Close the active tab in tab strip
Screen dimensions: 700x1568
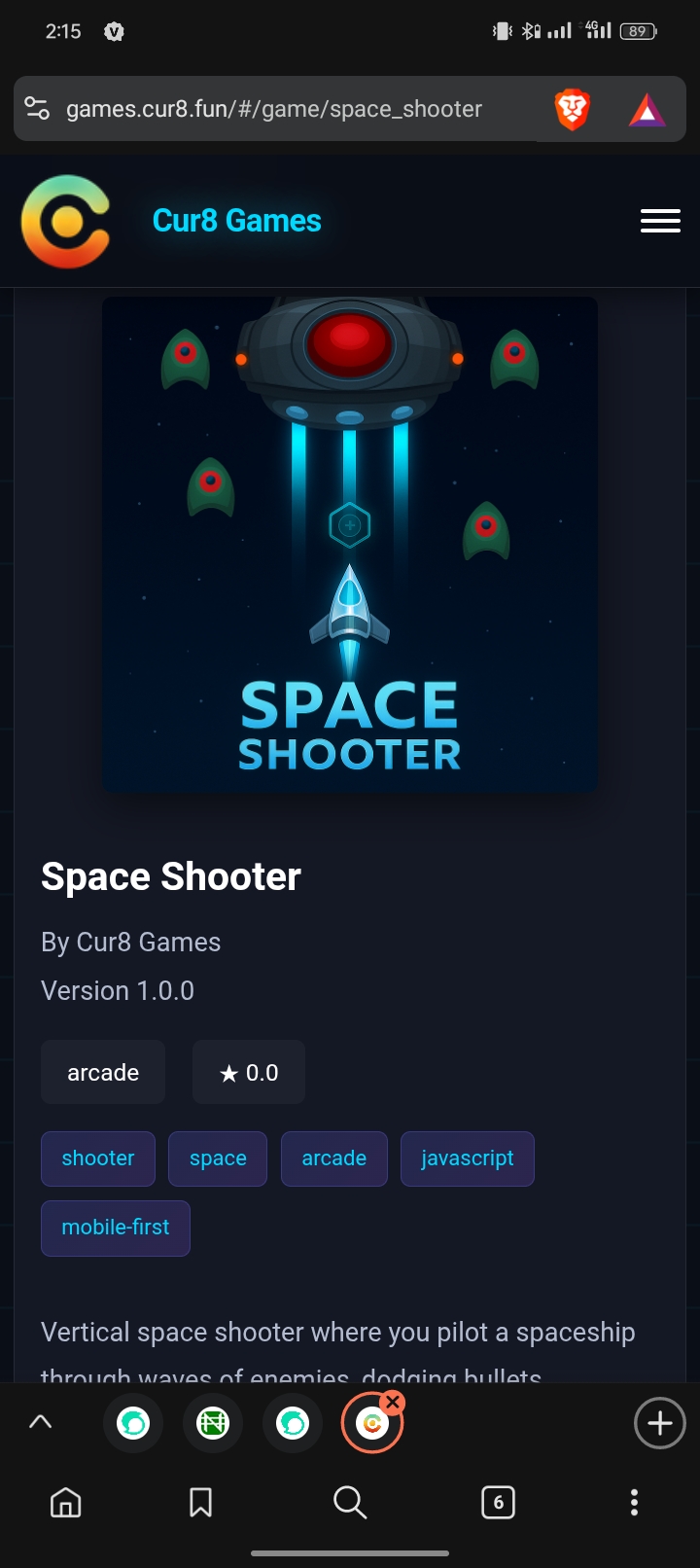(x=393, y=1402)
